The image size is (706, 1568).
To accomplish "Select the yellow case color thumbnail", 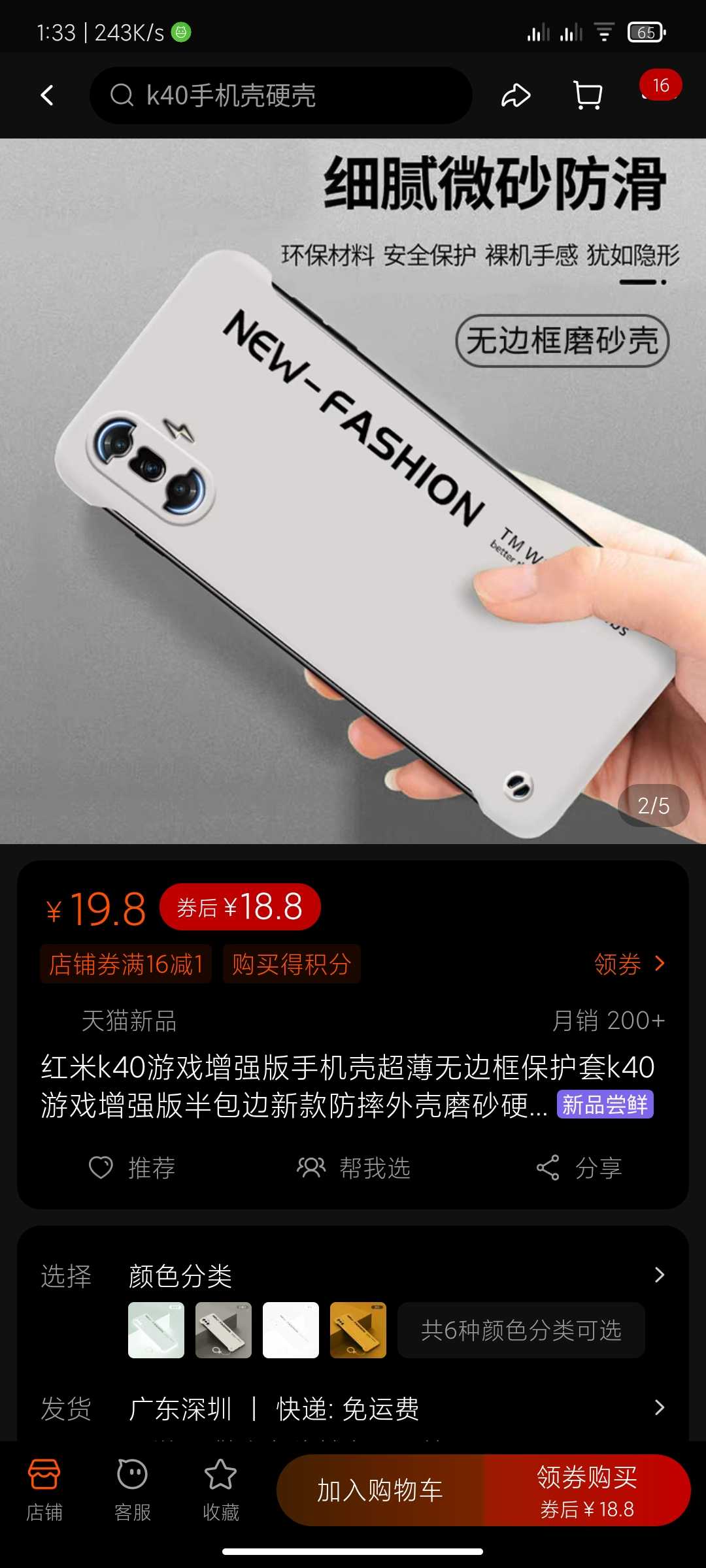I will pos(358,1330).
